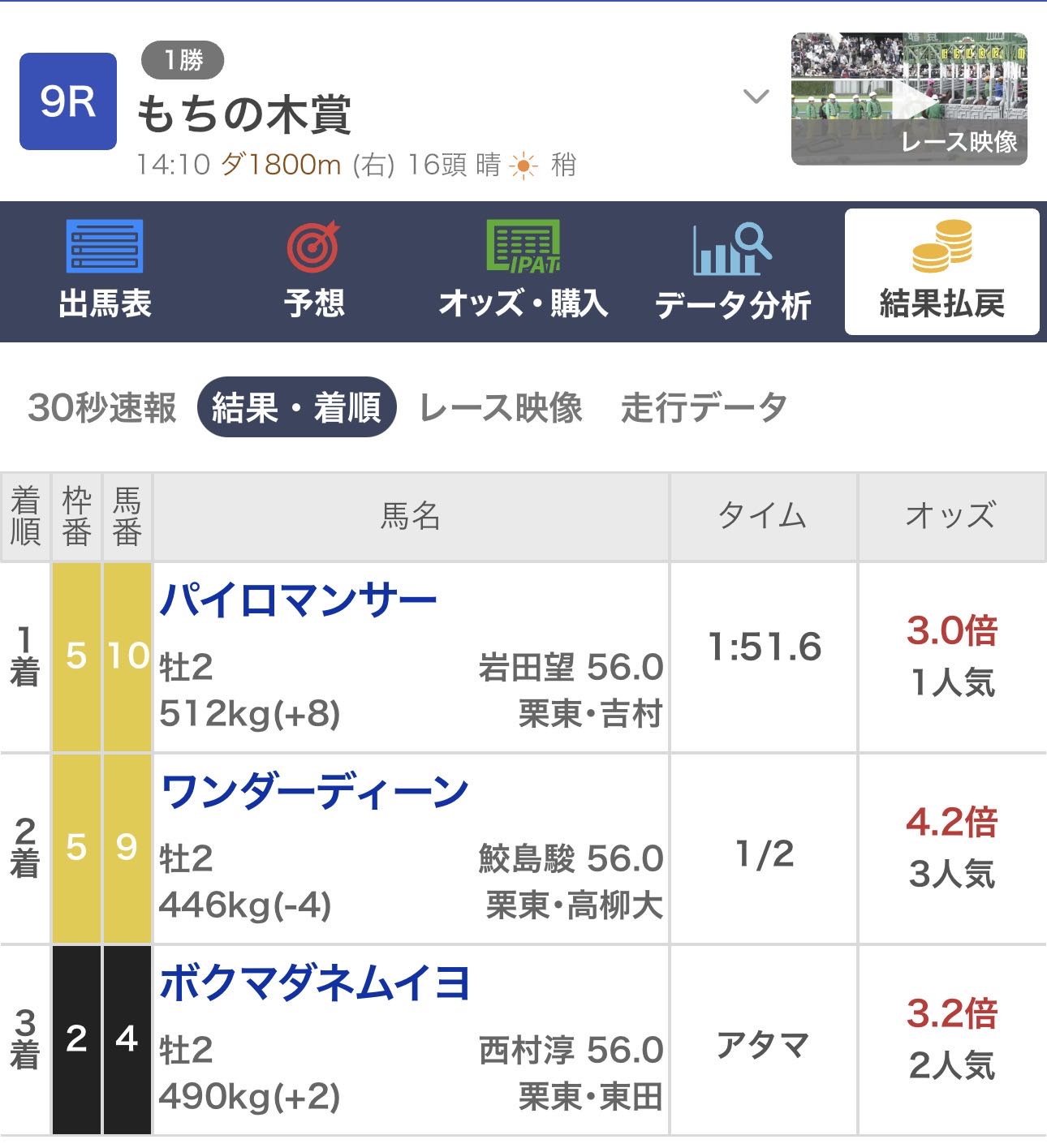Expand the race info chevron
Image resolution: width=1047 pixels, height=1148 pixels.
tap(756, 97)
